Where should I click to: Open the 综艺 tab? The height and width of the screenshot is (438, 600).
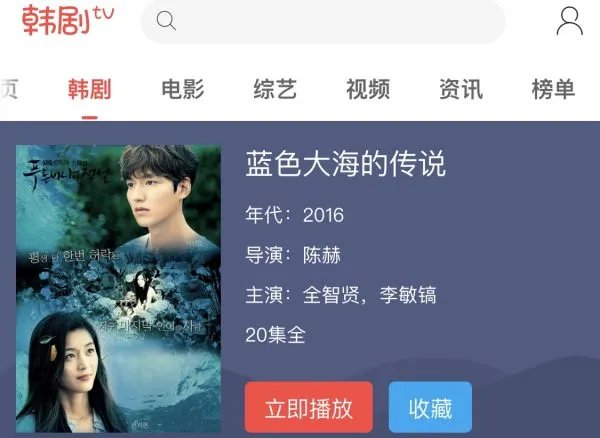coord(275,89)
